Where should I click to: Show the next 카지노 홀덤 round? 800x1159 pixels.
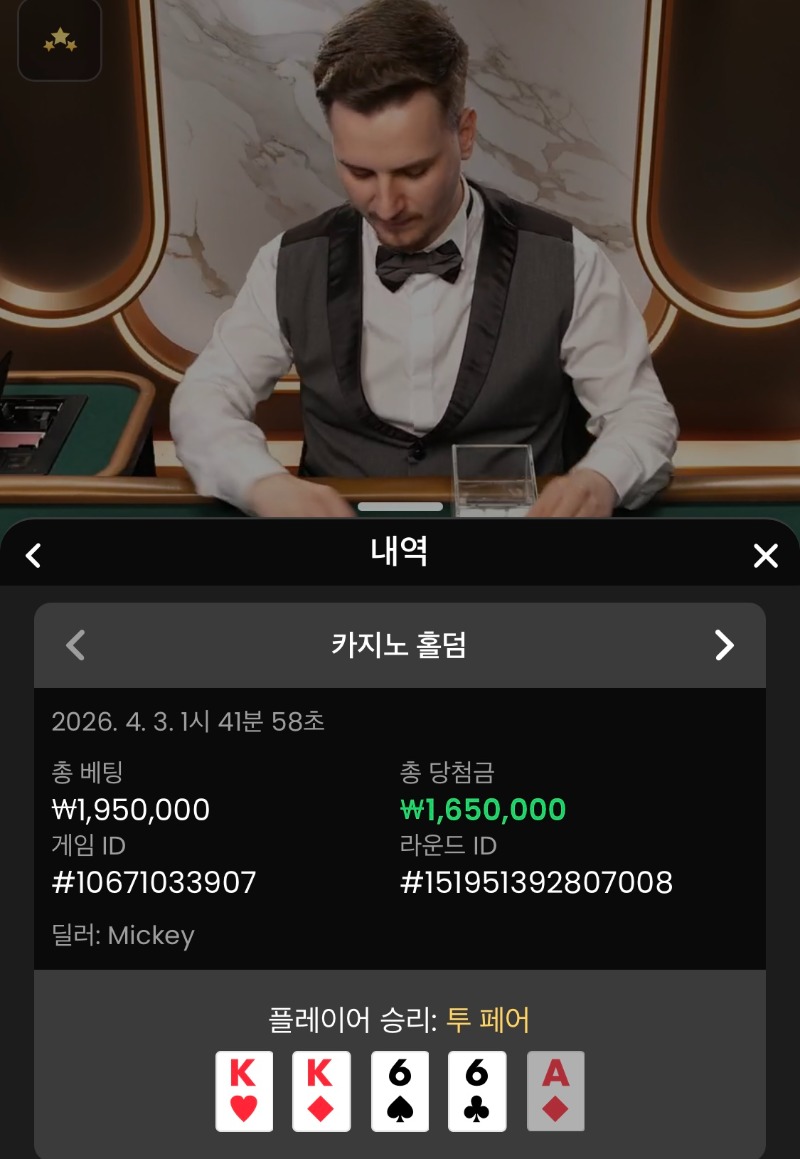[724, 646]
